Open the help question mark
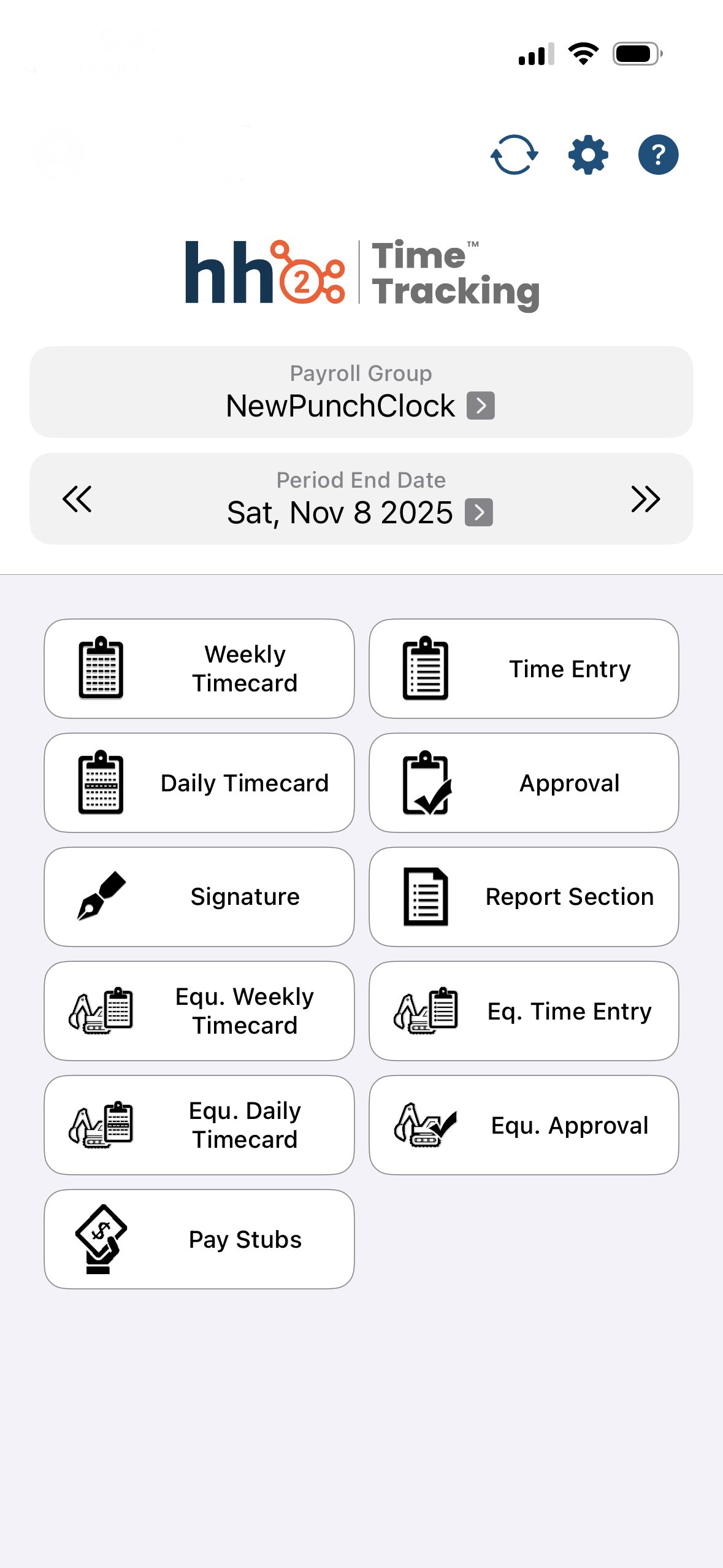The width and height of the screenshot is (723, 1568). tap(658, 155)
